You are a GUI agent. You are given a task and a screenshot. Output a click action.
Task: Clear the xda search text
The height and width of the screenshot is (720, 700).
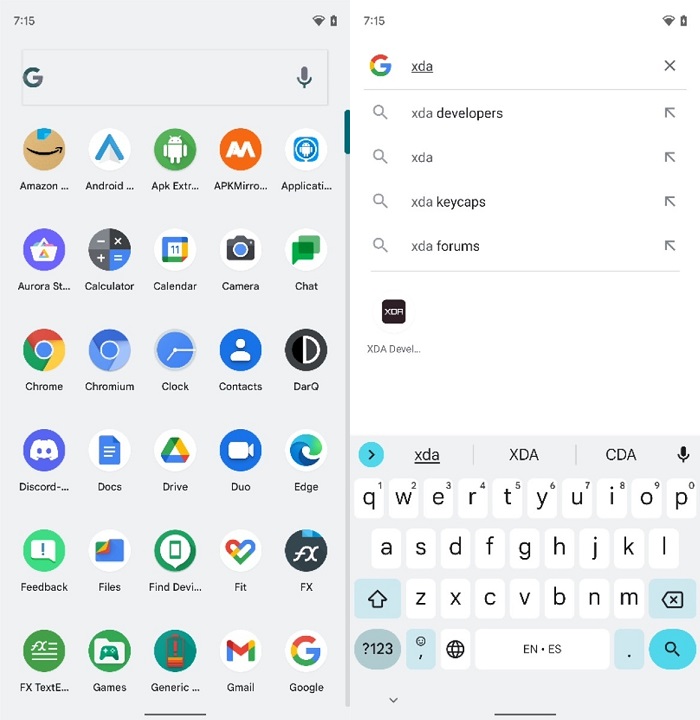click(x=670, y=66)
